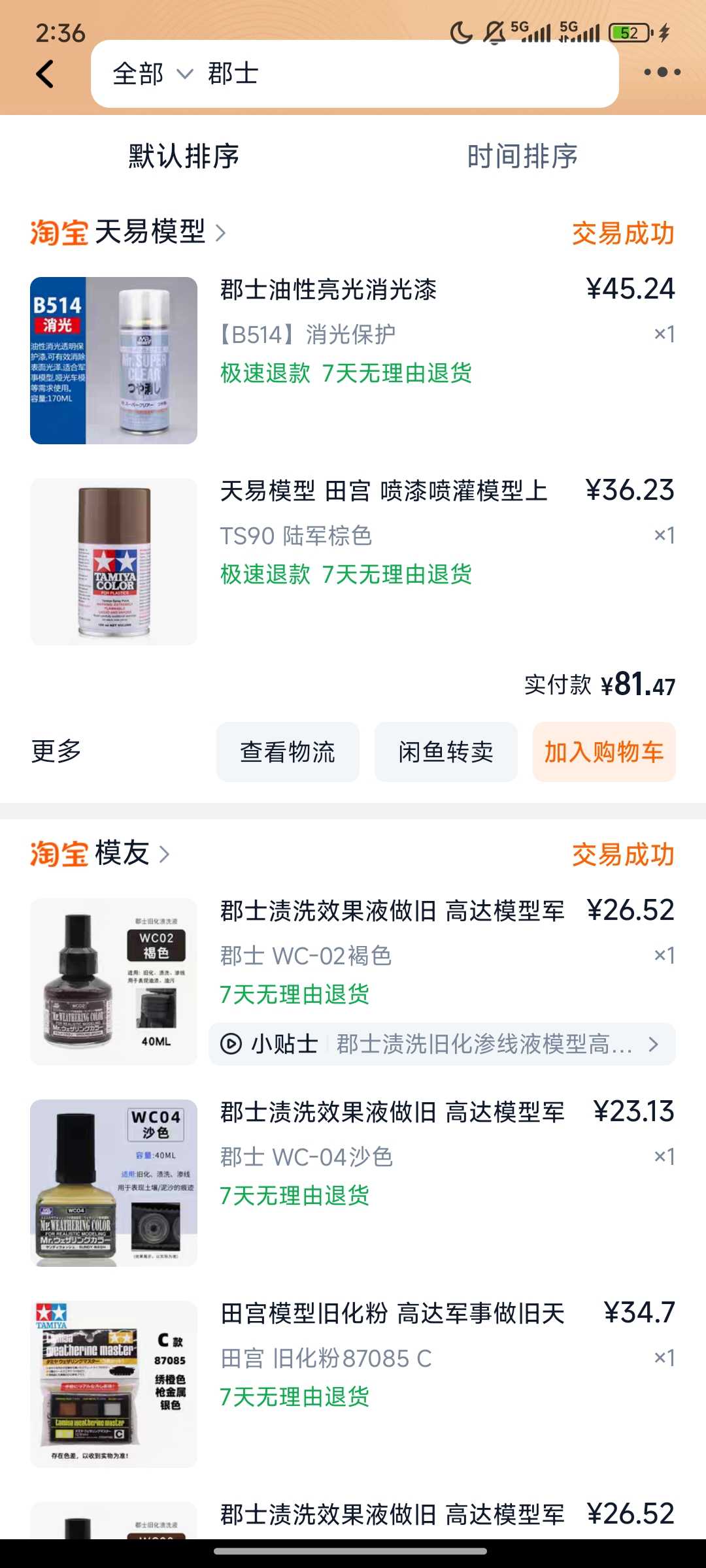Add the order to cart with 加入购物车

coord(604,752)
